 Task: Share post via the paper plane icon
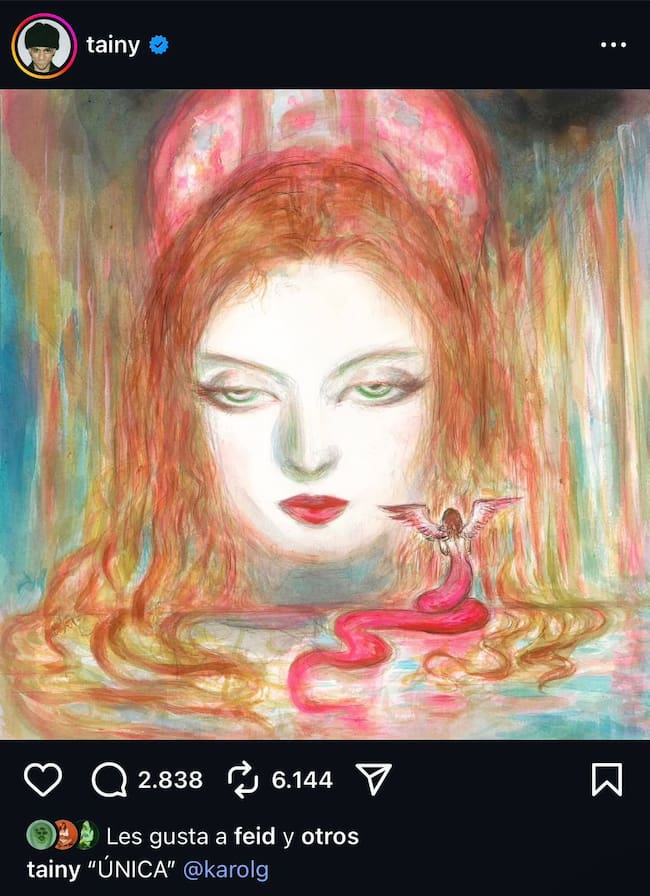point(373,779)
